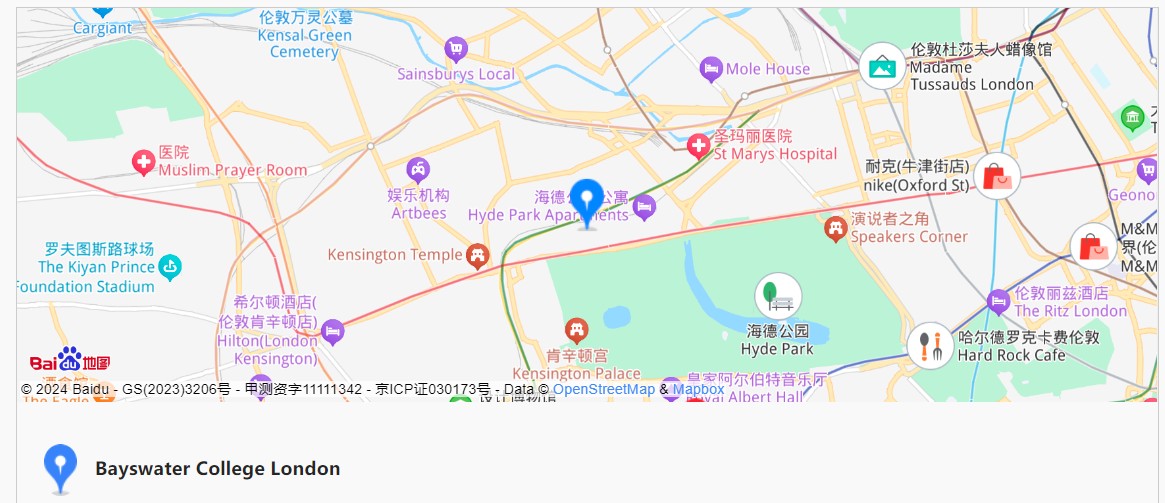The width and height of the screenshot is (1165, 503).
Task: Tap the nike (Oxford St) shopping marker
Action: (997, 177)
